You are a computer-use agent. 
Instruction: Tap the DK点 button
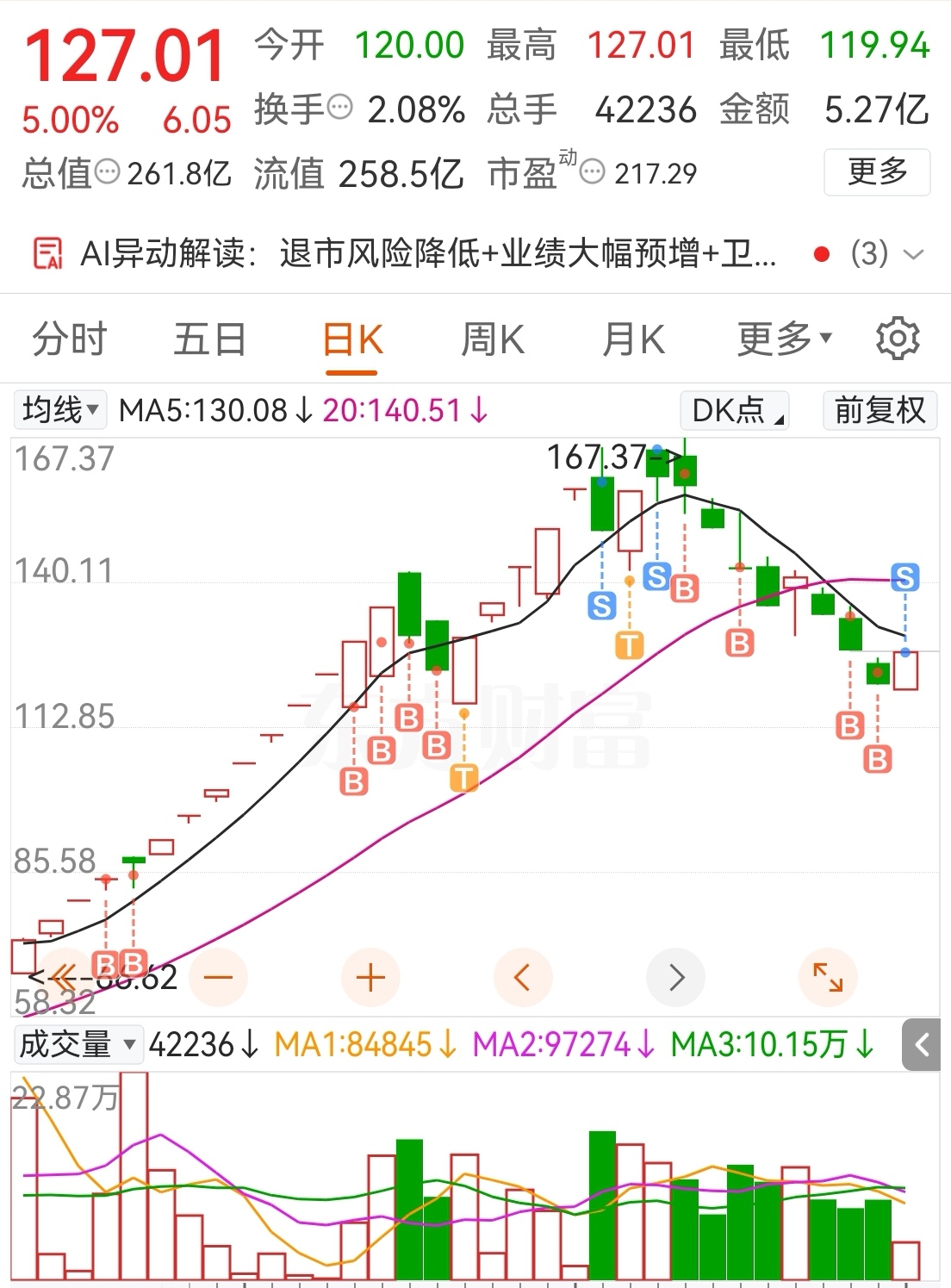click(735, 410)
